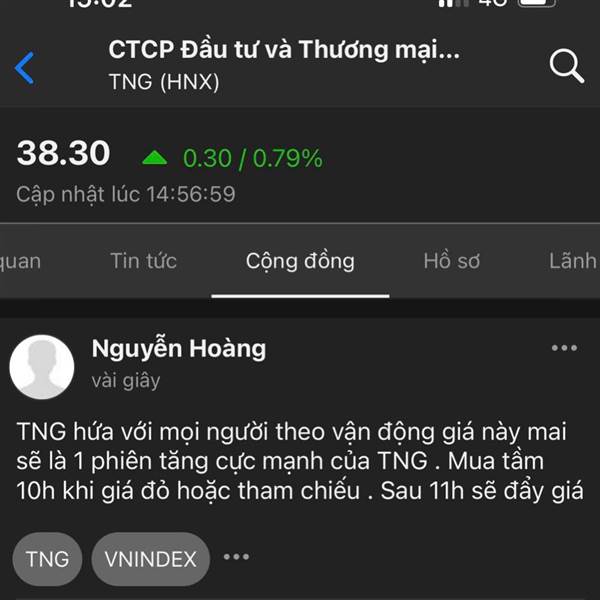Screen dimensions: 600x600
Task: Switch to the Hồ sơ tab
Action: click(452, 261)
